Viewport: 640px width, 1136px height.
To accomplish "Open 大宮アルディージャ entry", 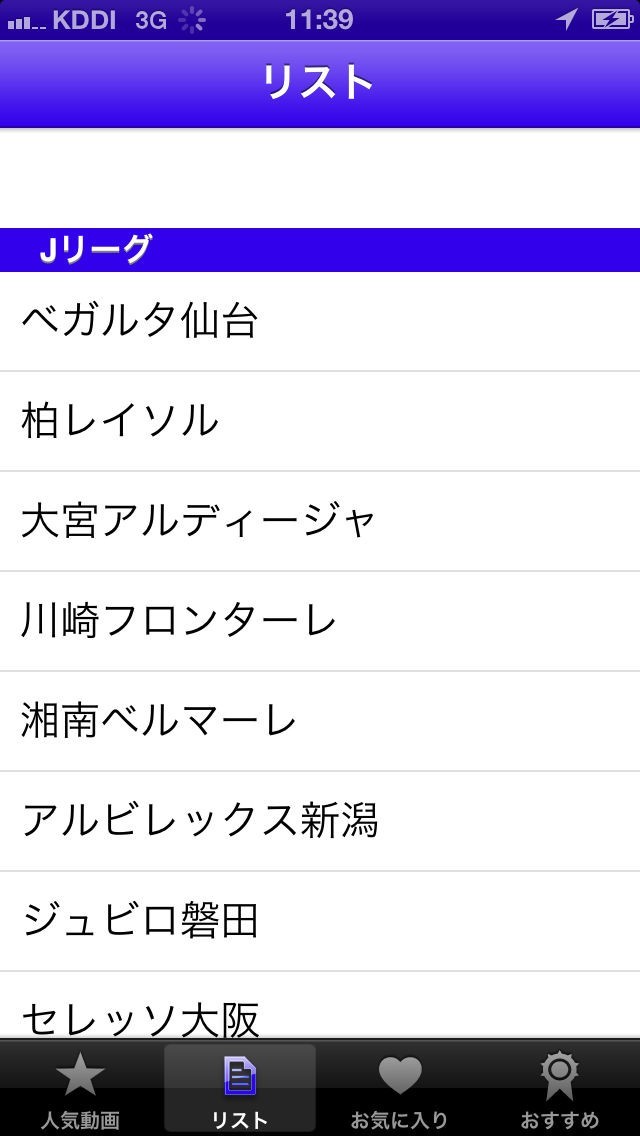I will coord(320,521).
